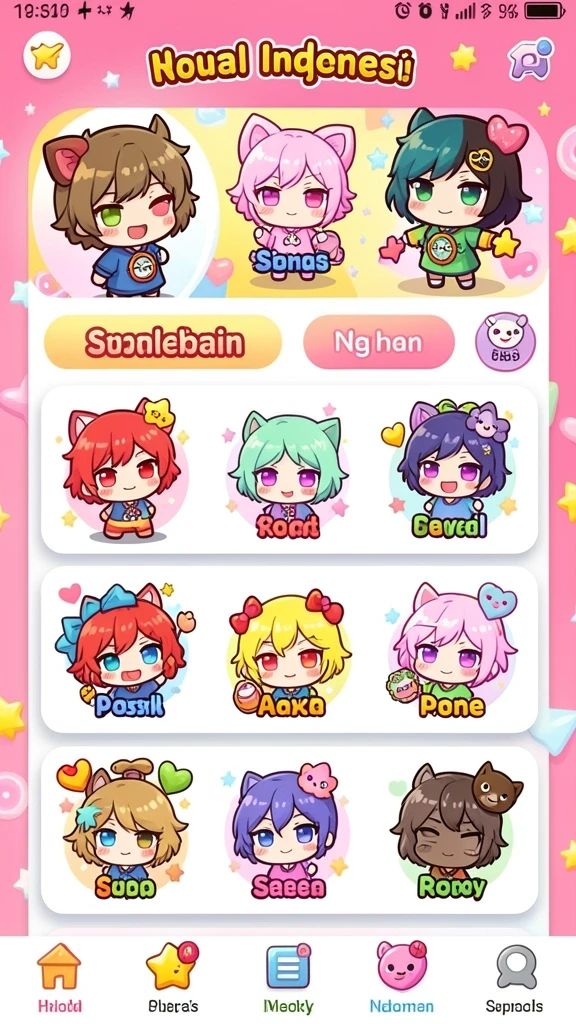Viewport: 576px width, 1024px height.
Task: Open the purple icon at top right
Action: click(530, 59)
